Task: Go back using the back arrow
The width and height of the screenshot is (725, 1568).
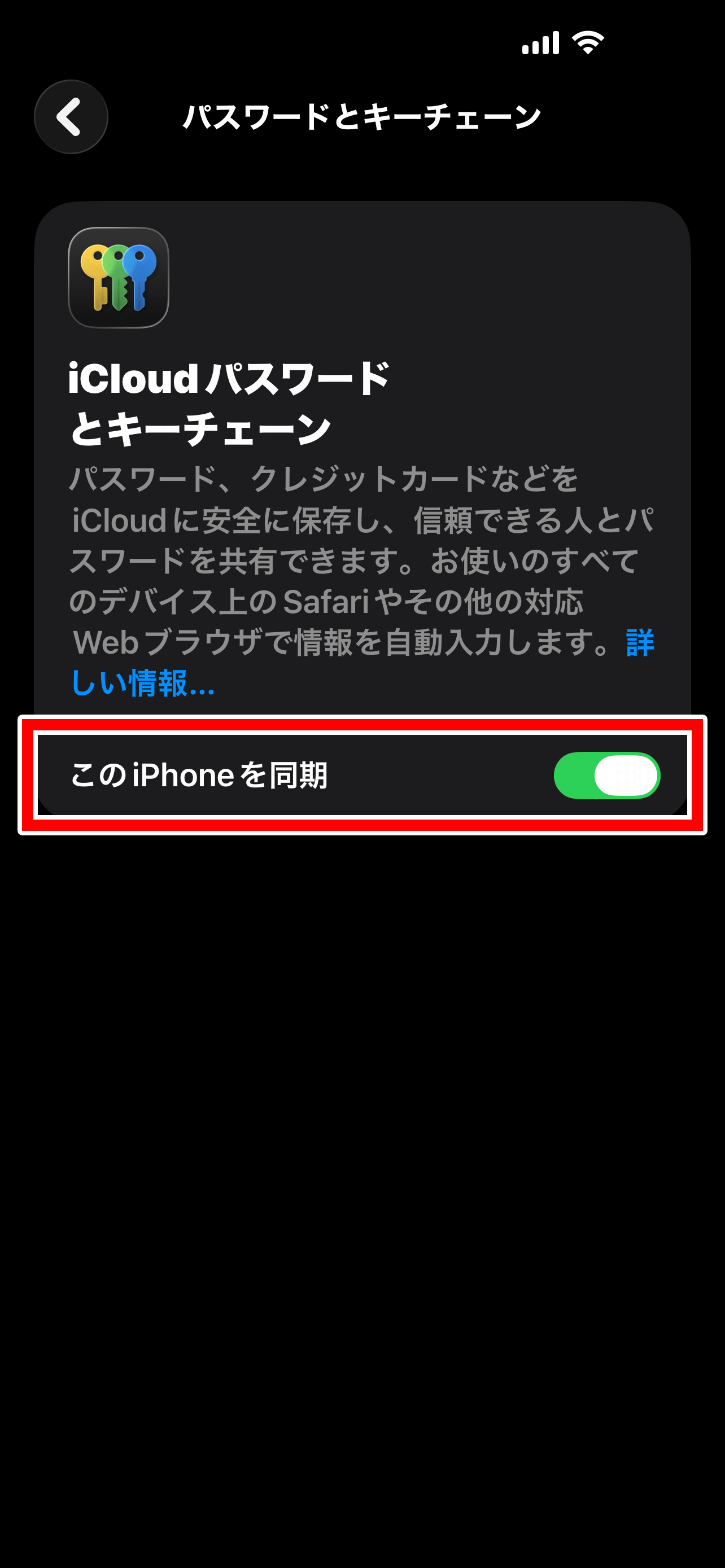Action: [x=71, y=117]
